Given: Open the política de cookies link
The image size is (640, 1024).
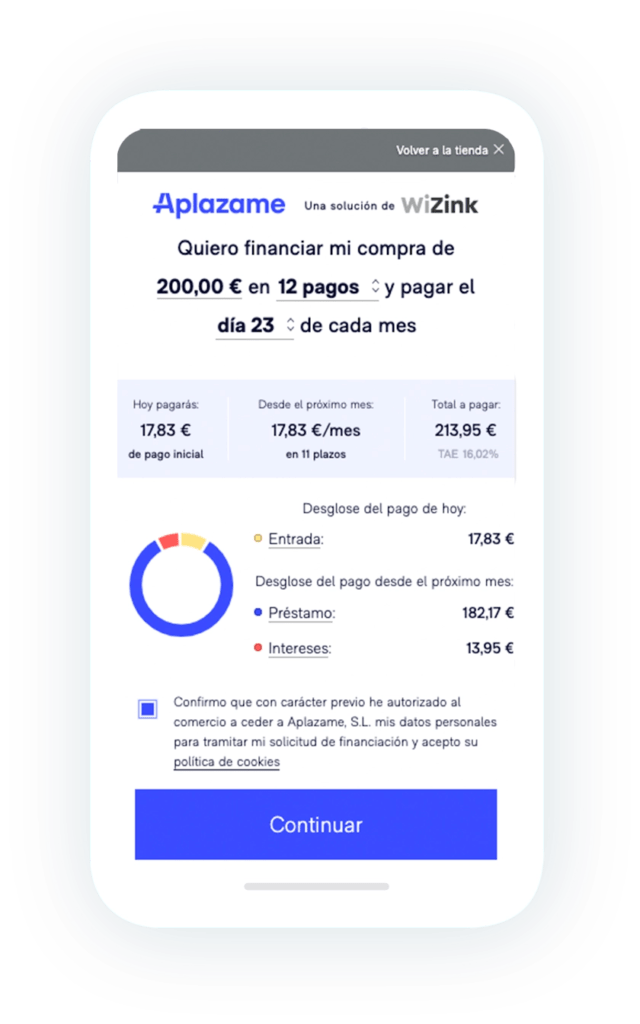Looking at the screenshot, I should pyautogui.click(x=227, y=762).
